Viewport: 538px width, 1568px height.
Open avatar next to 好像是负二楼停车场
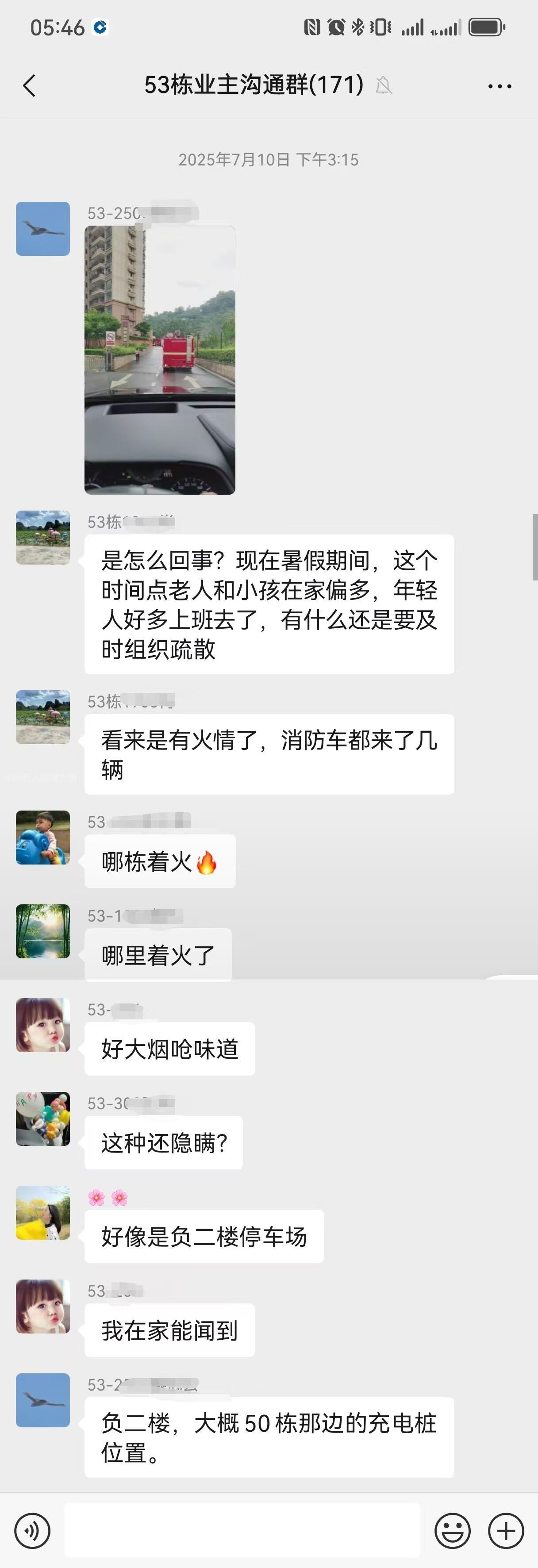(x=42, y=1213)
